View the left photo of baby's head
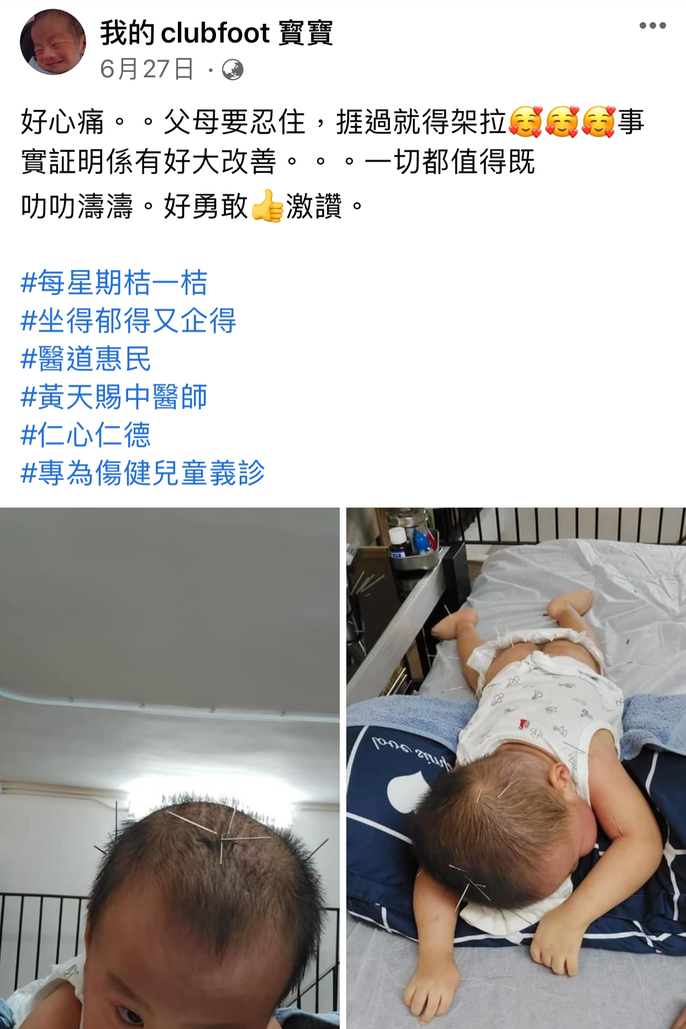Image resolution: width=686 pixels, height=1029 pixels. click(x=169, y=767)
